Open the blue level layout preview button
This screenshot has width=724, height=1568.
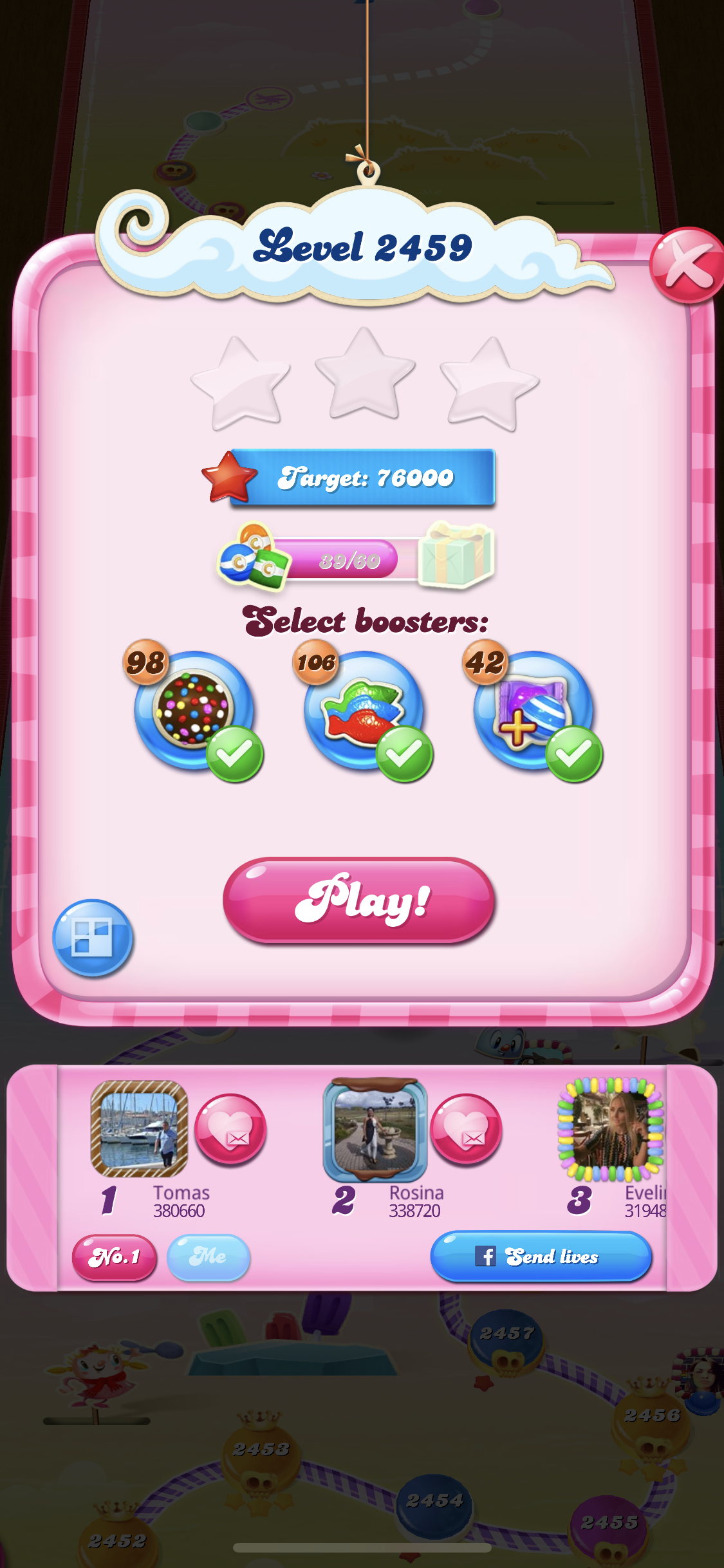(93, 937)
